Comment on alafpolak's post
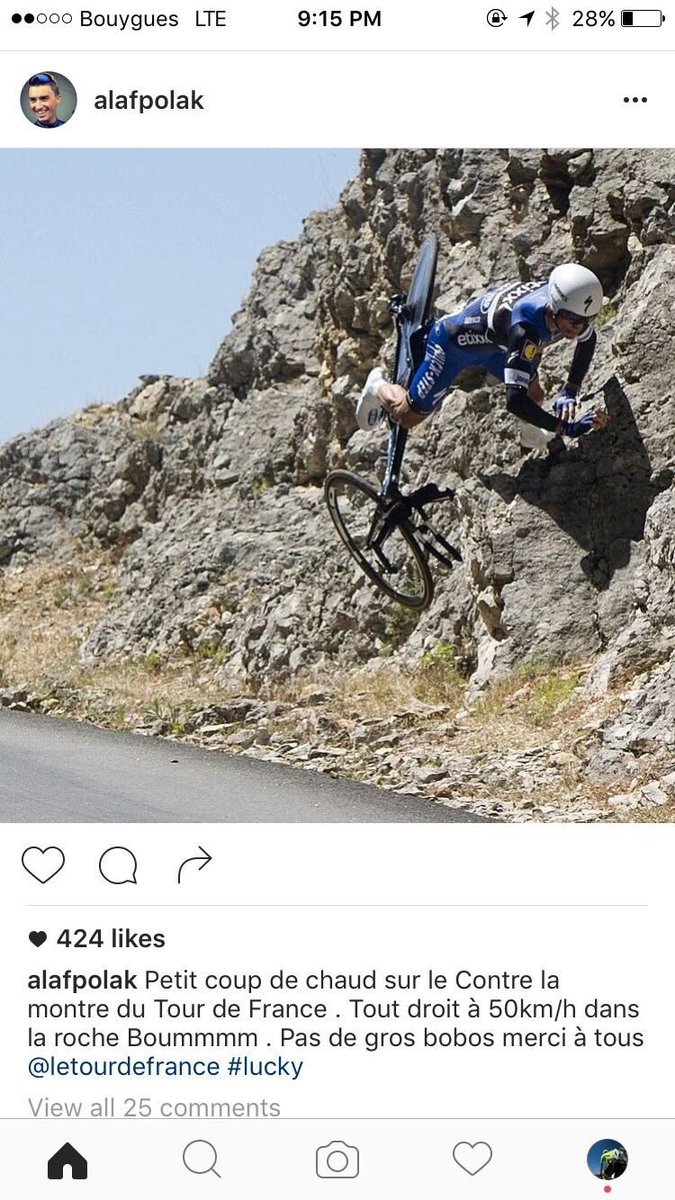The height and width of the screenshot is (1200, 675). (118, 865)
